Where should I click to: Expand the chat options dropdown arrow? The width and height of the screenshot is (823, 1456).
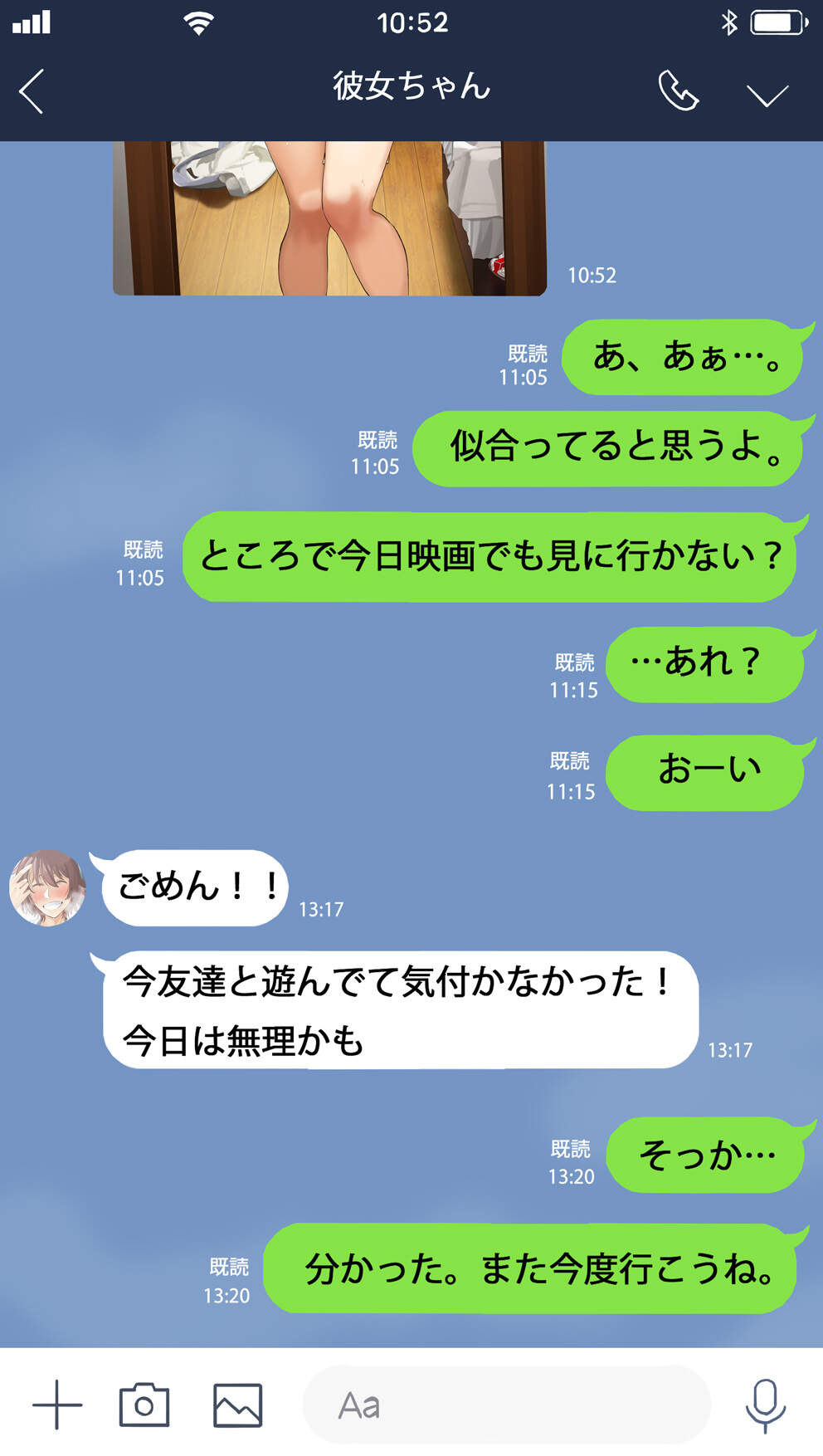(x=767, y=95)
